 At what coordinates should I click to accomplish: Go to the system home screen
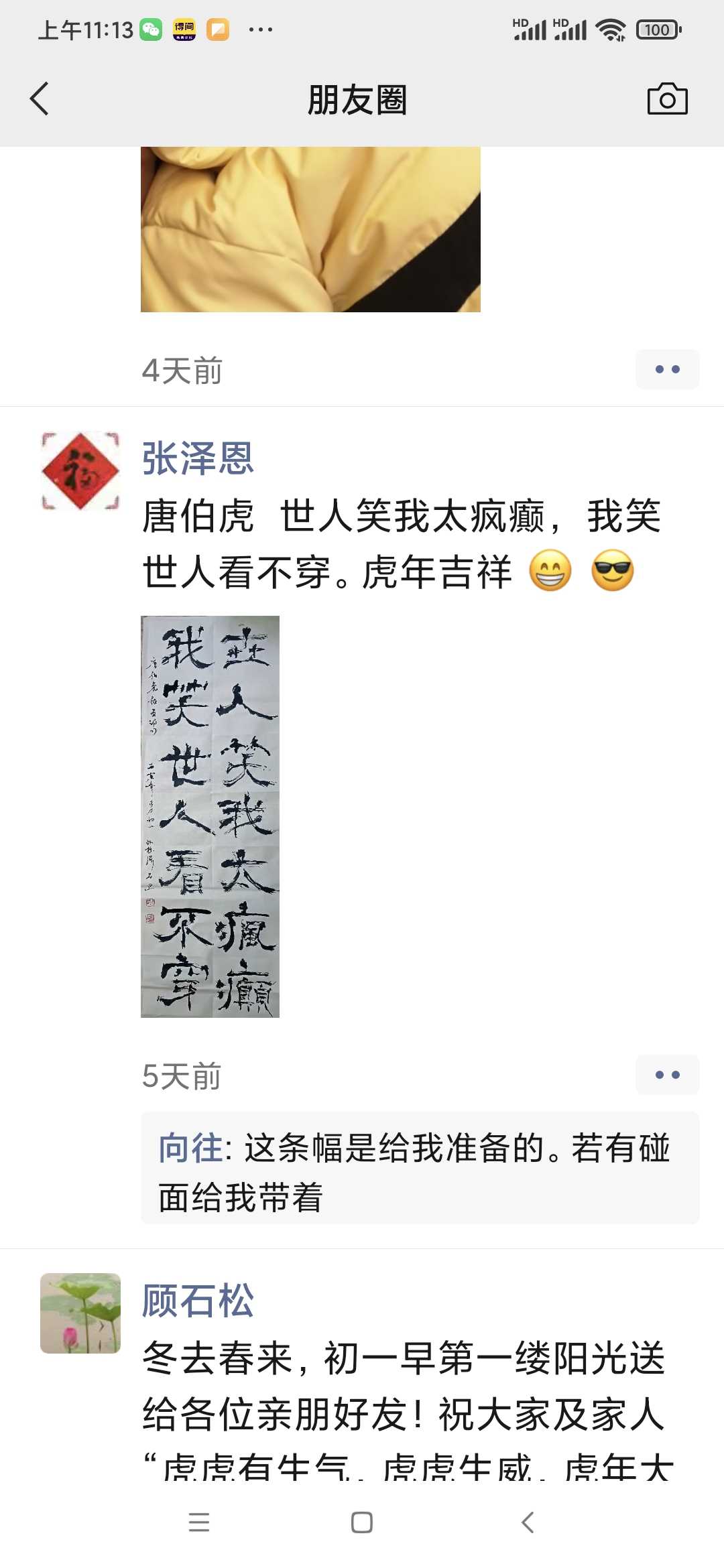point(362,1522)
